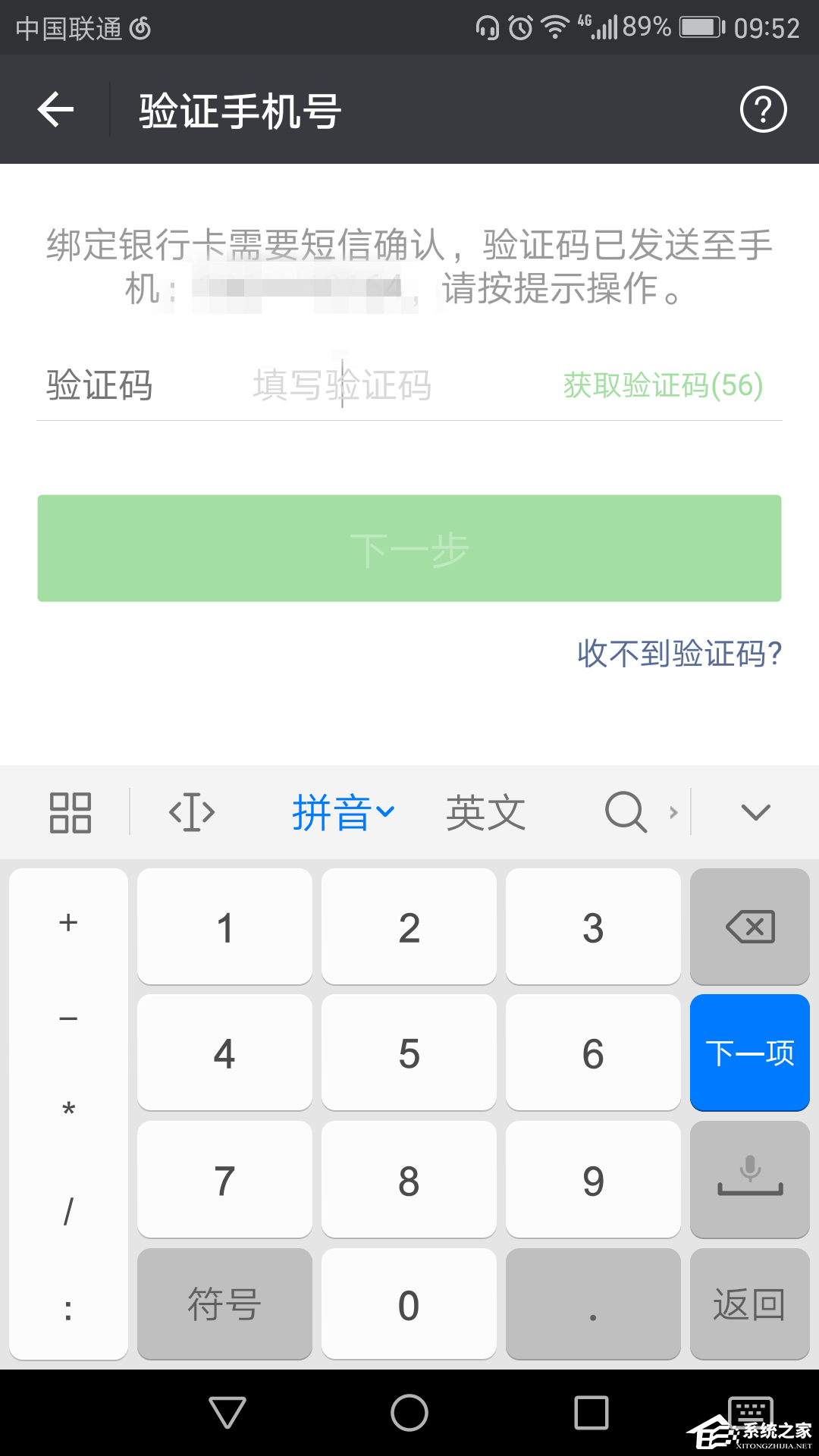Open the help question mark icon

[763, 109]
